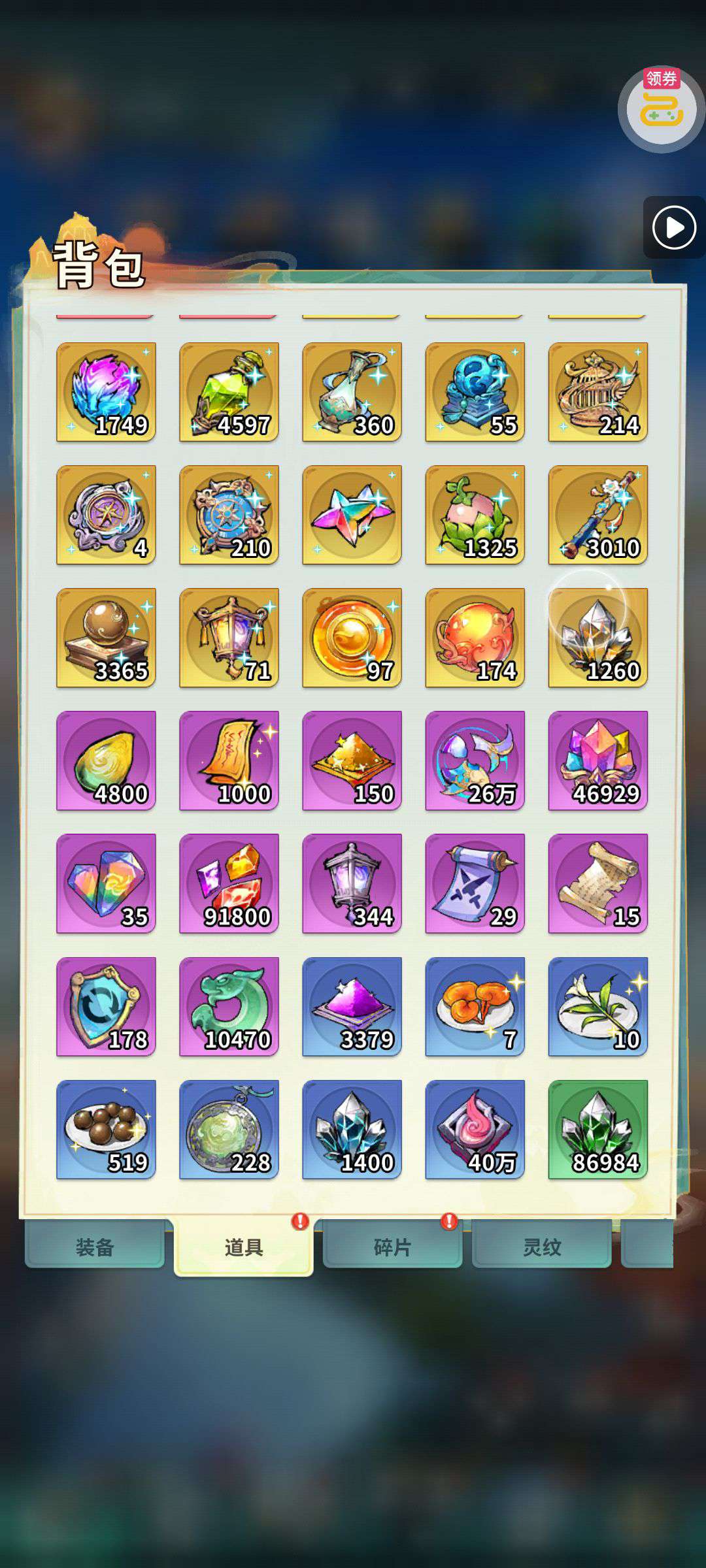The width and height of the screenshot is (706, 1568).
Task: Open the rainbow star item without a count
Action: coord(352,514)
